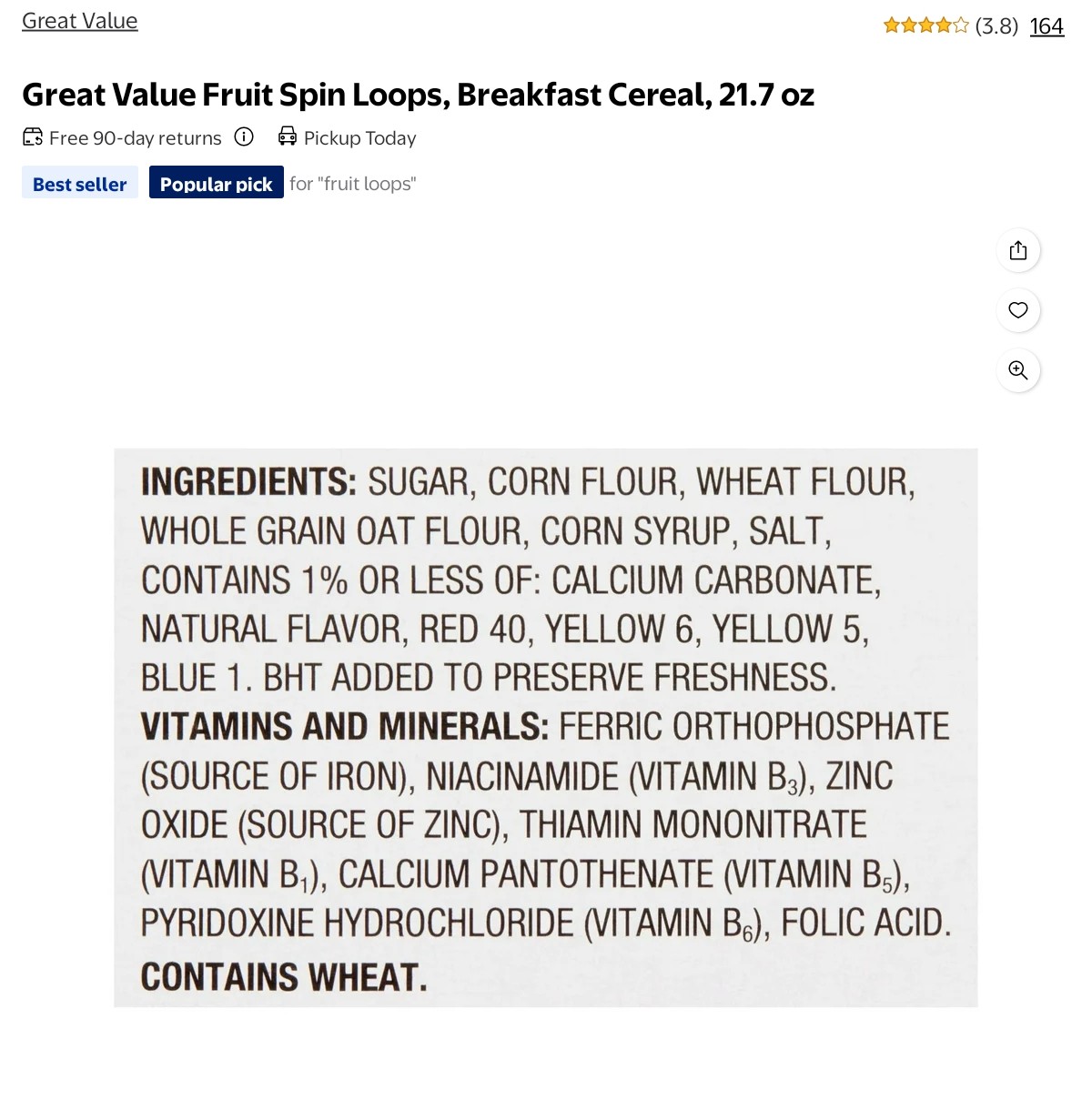Zoom in on the product image

(x=1018, y=370)
